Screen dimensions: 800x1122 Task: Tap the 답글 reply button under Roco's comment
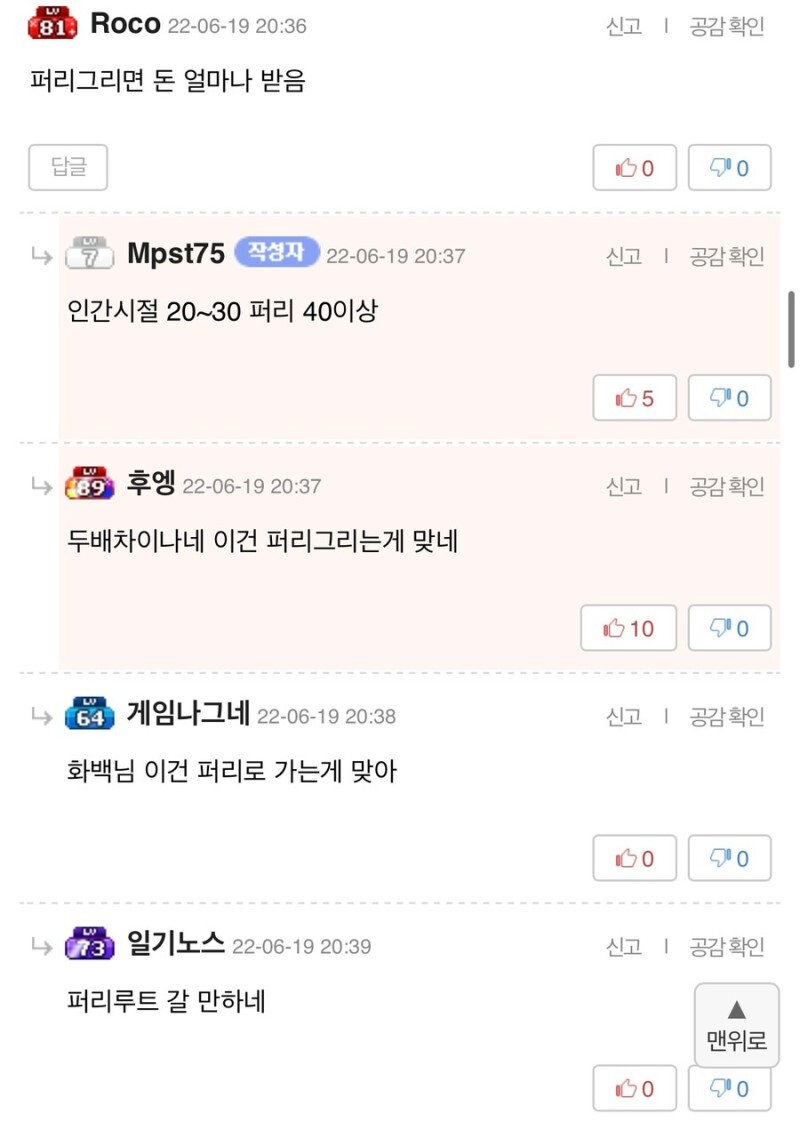click(x=68, y=168)
